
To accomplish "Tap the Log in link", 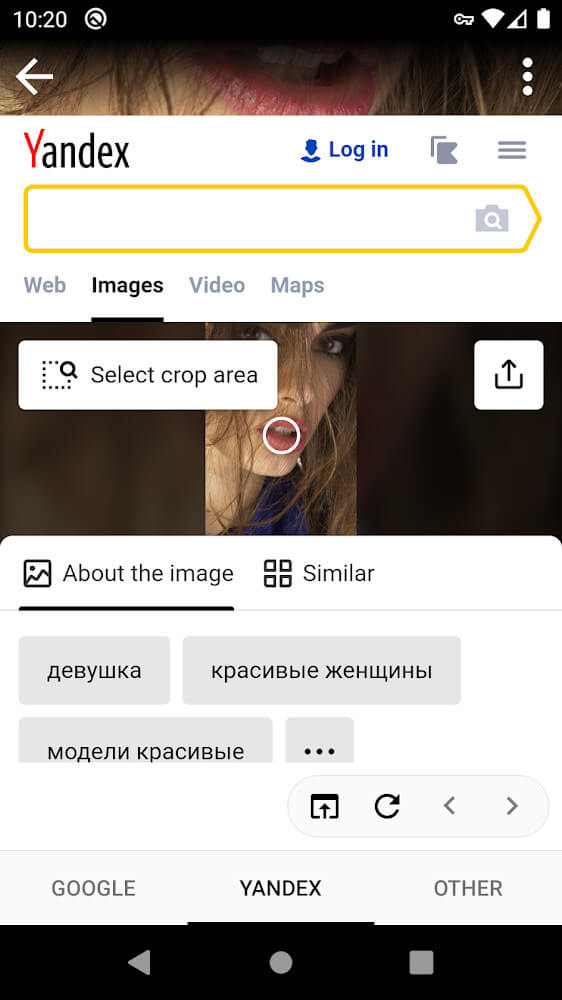I will pyautogui.click(x=344, y=150).
